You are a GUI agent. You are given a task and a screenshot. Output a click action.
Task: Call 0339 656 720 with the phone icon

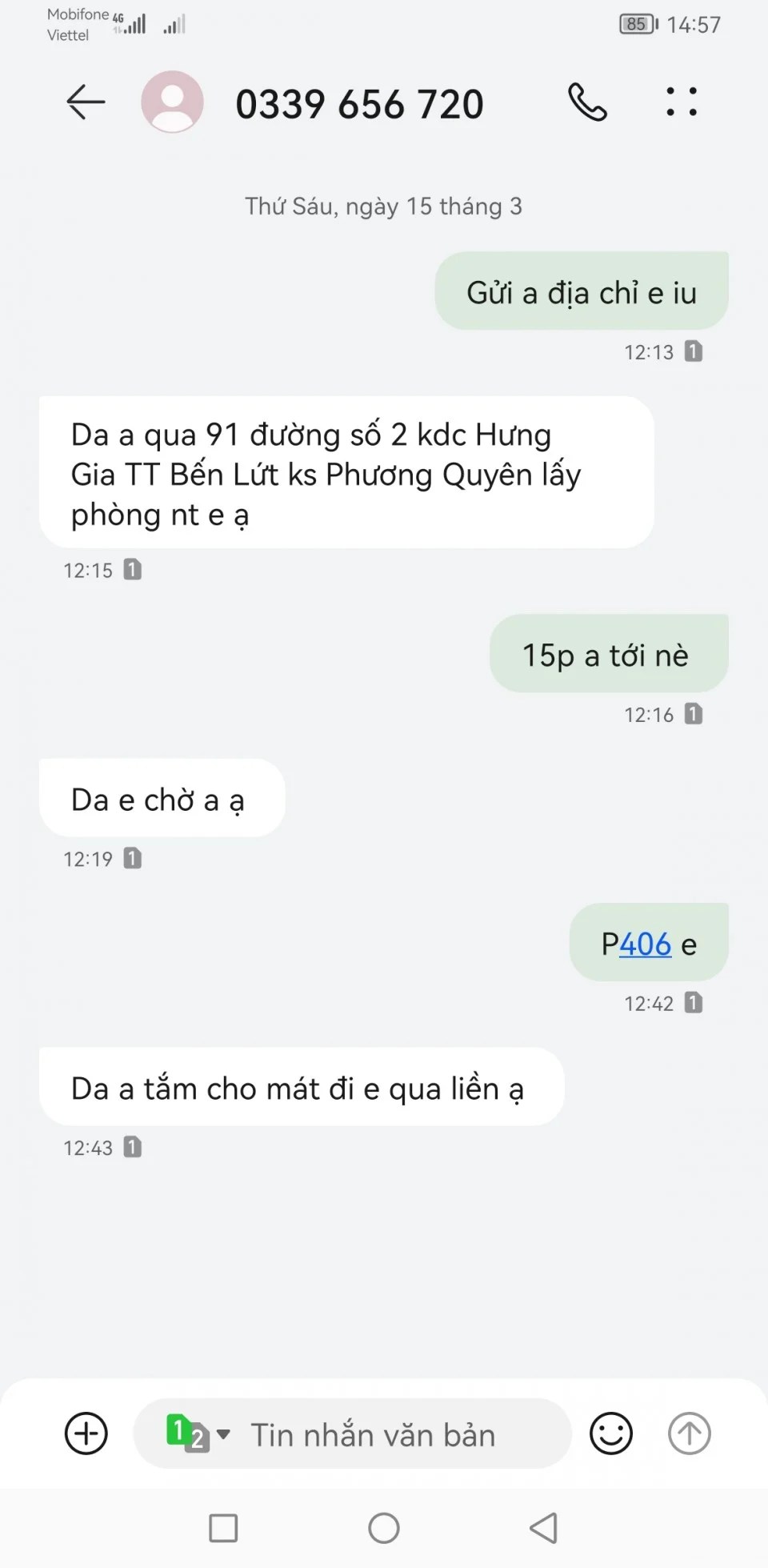(587, 102)
